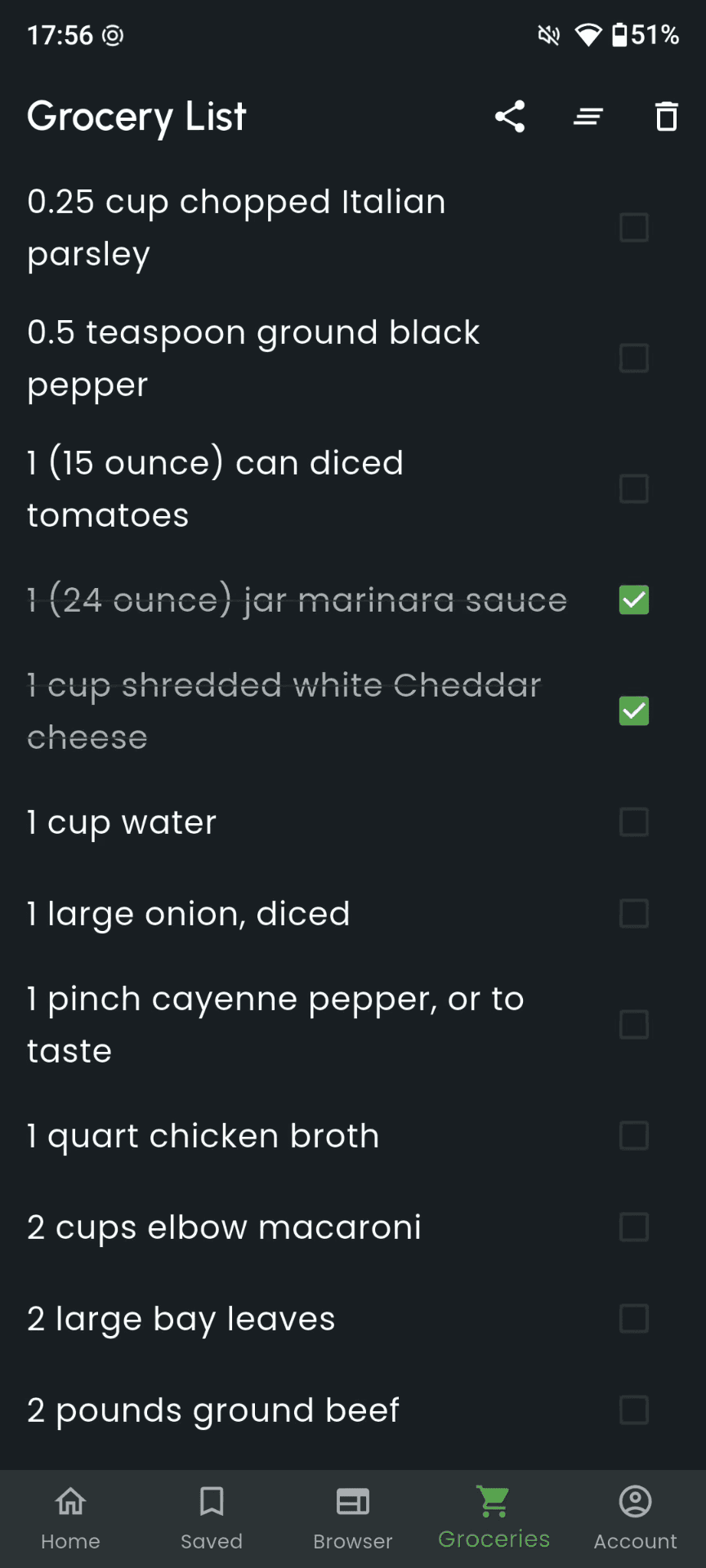Mark ground black pepper as purchased
The image size is (706, 1568).
pos(633,359)
